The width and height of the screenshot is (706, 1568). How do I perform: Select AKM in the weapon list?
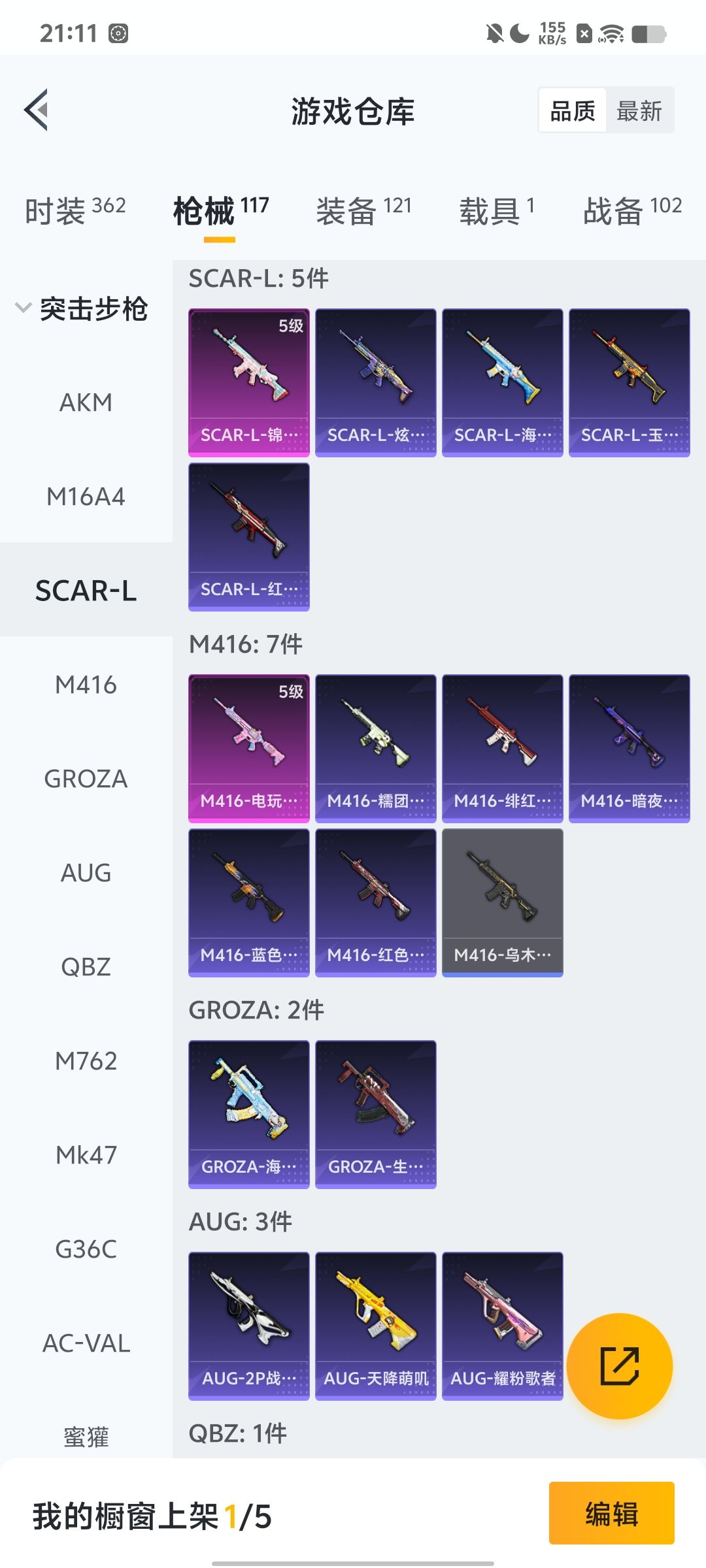point(86,402)
